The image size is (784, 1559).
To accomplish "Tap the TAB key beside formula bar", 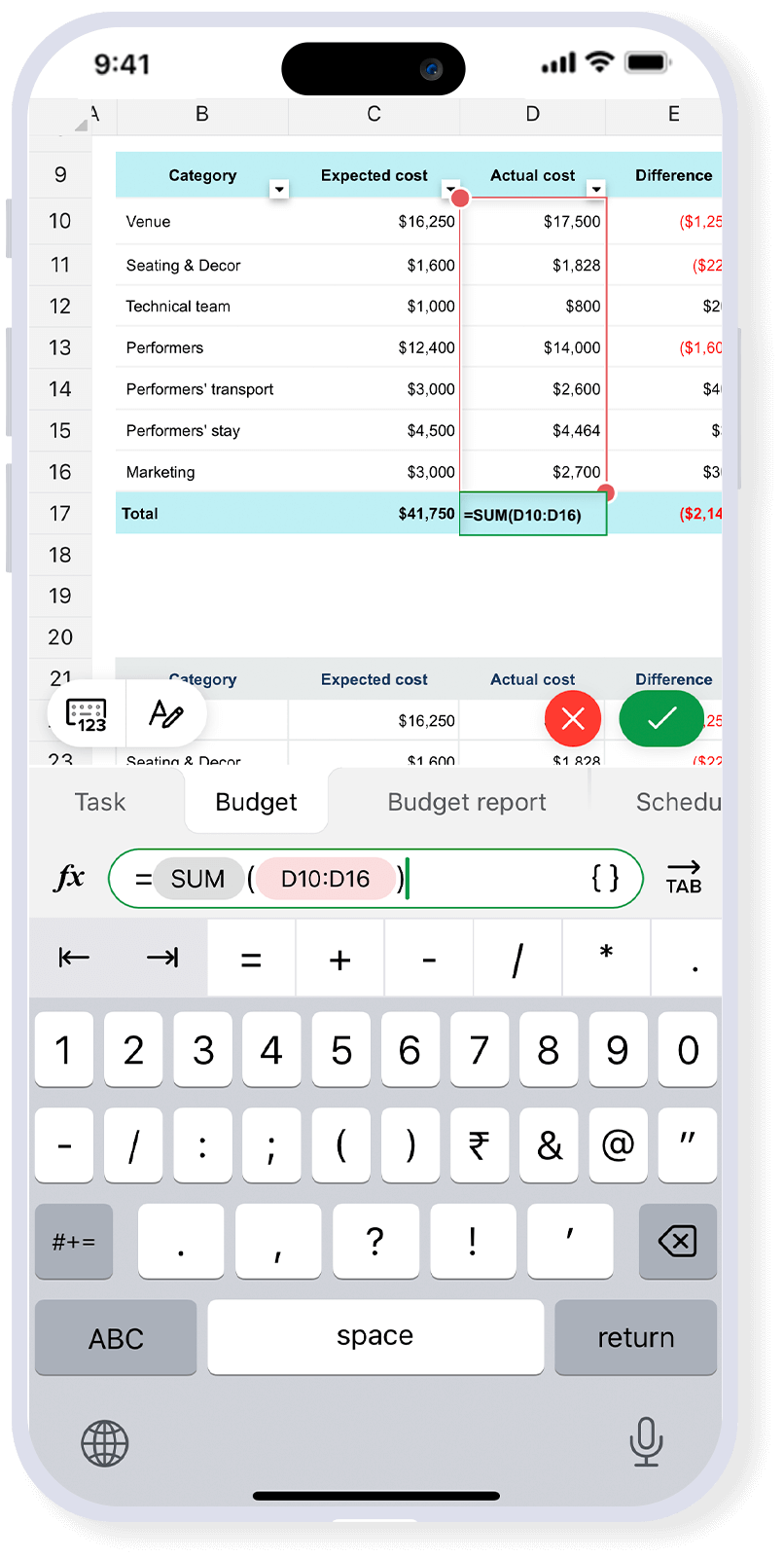I will tap(684, 877).
